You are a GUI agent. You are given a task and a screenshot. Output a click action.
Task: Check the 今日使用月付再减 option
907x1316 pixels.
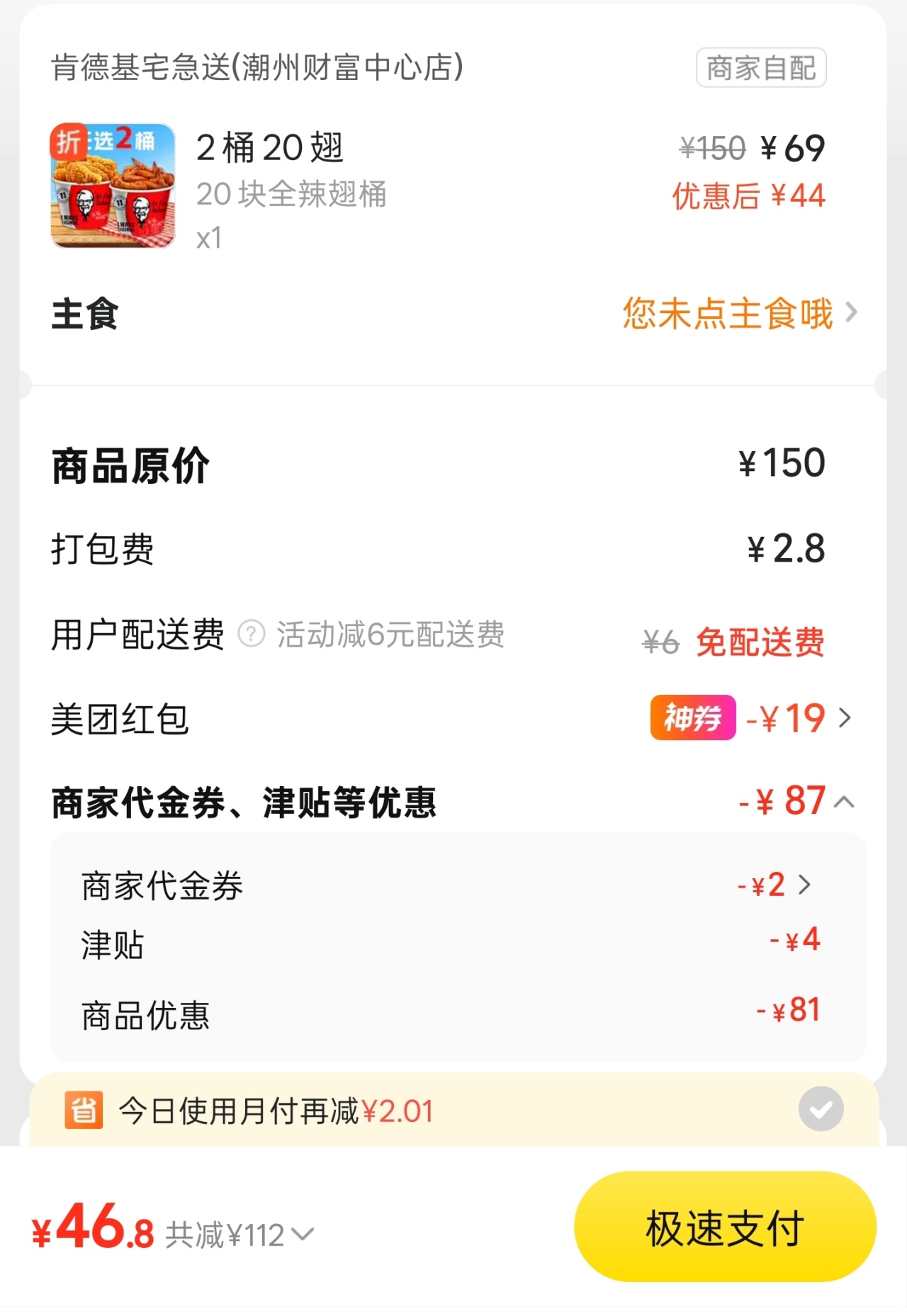coord(821,1109)
